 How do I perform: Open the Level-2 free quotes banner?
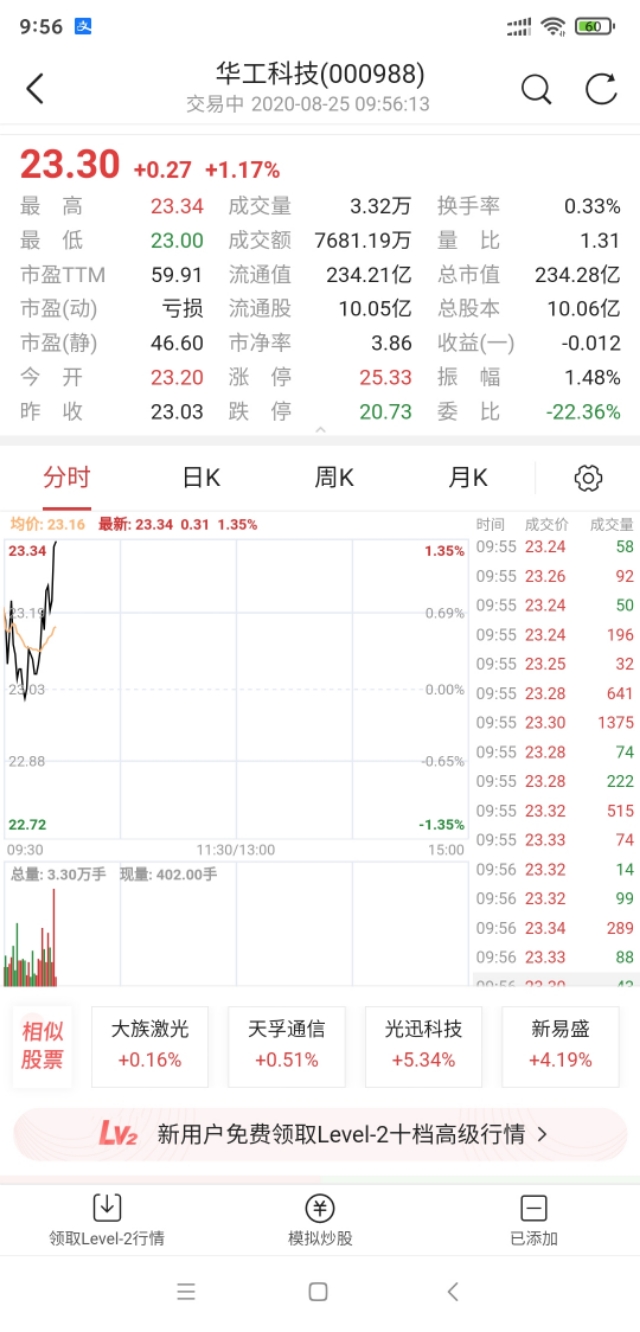pos(320,1134)
